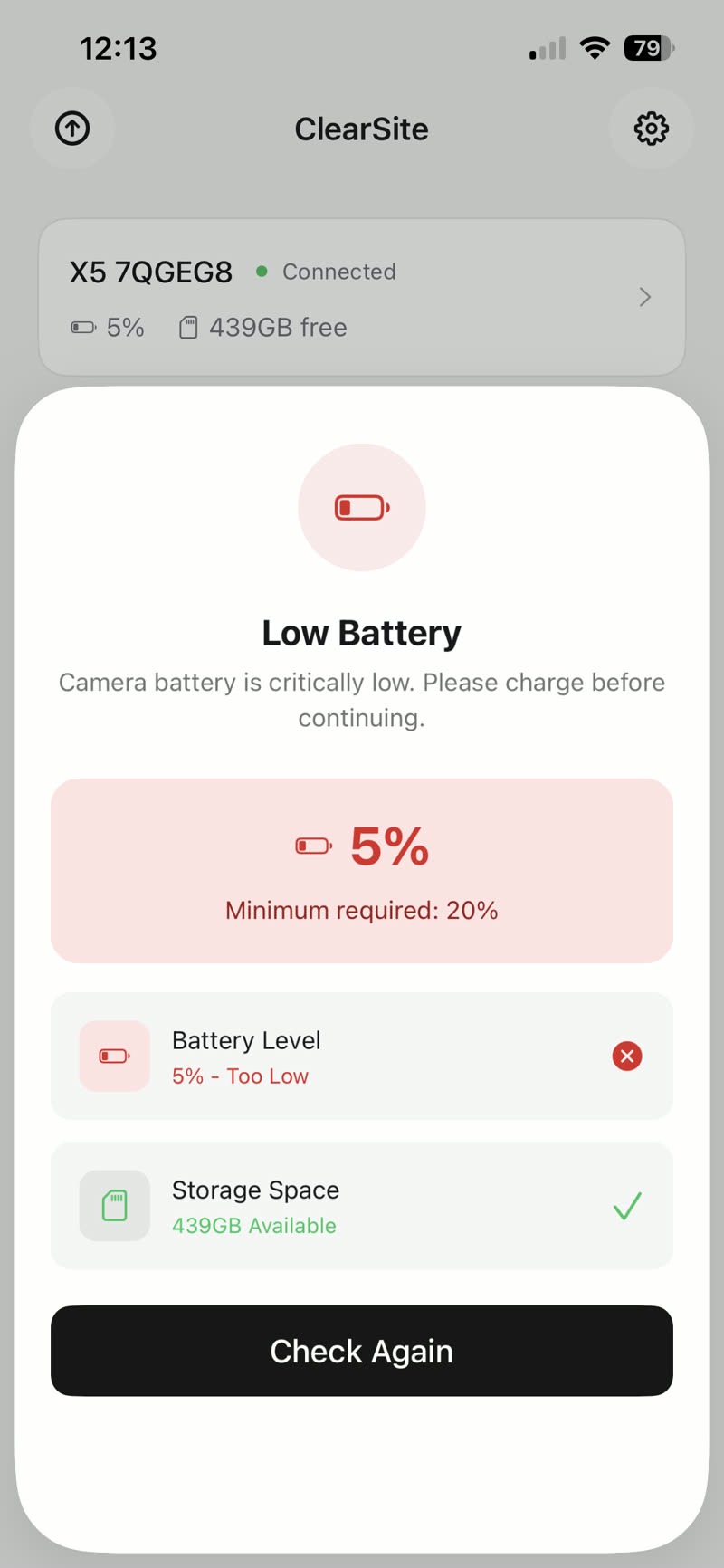Tap the upload arrow icon

pos(72,129)
